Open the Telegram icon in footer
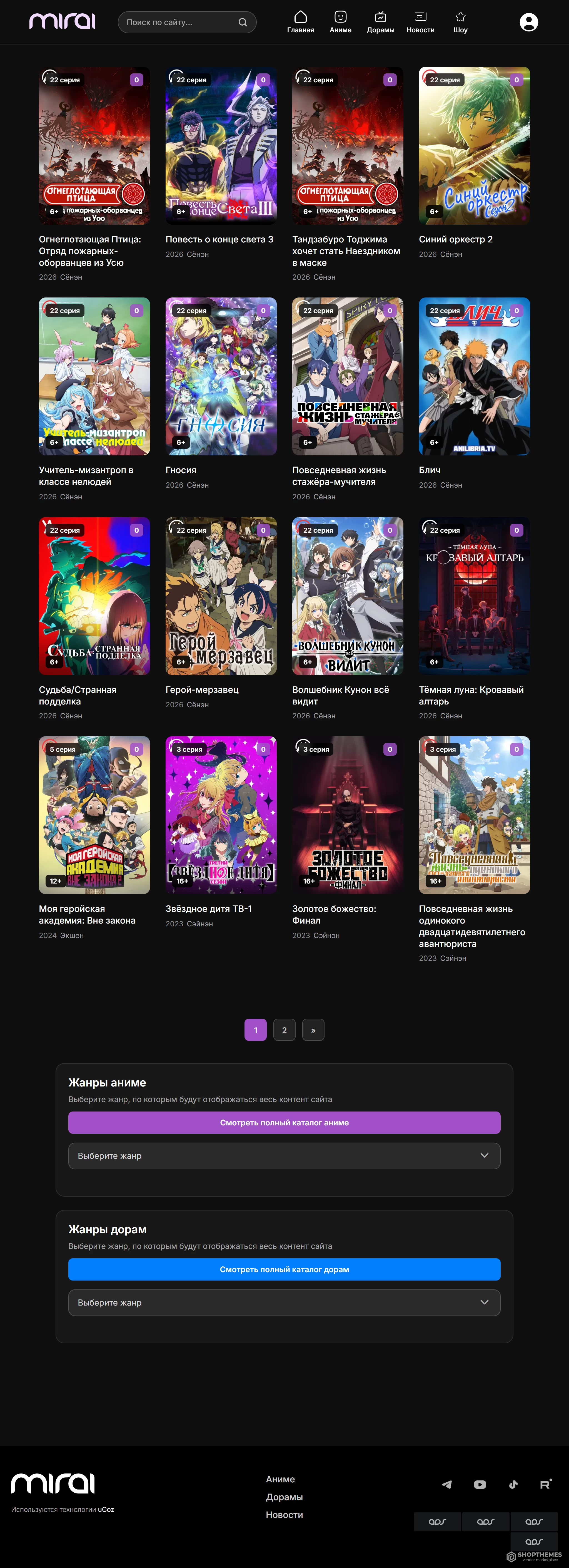 447,1484
